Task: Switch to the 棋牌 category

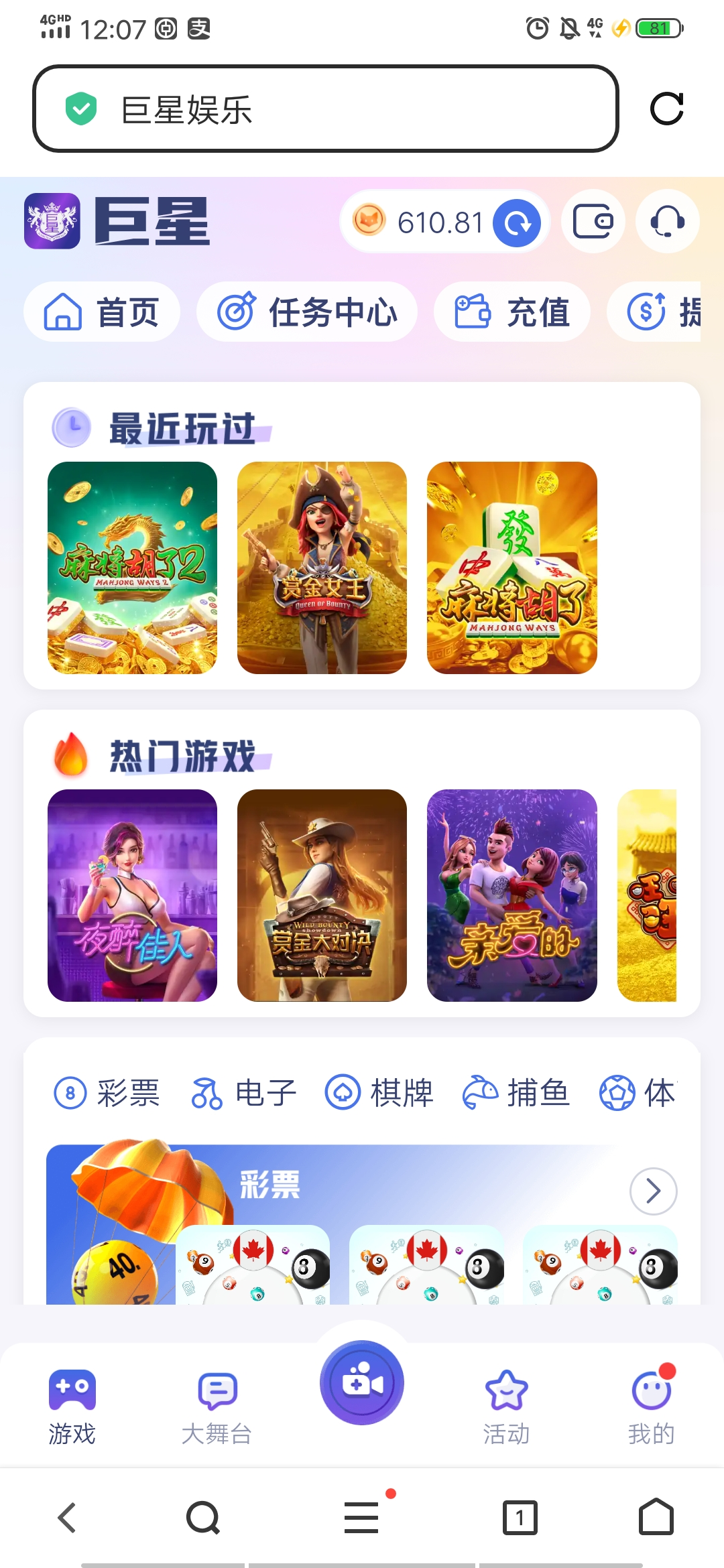Action: pos(379,1093)
